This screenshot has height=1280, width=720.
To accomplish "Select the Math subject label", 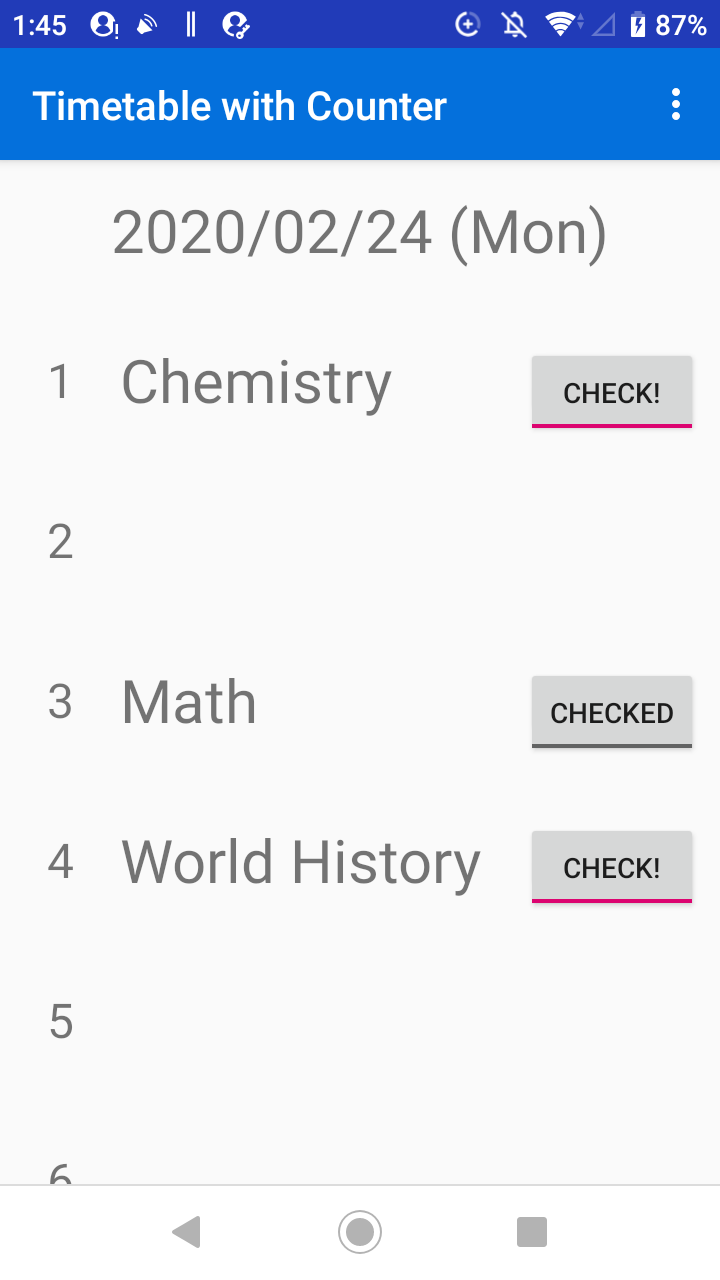I will [x=188, y=700].
